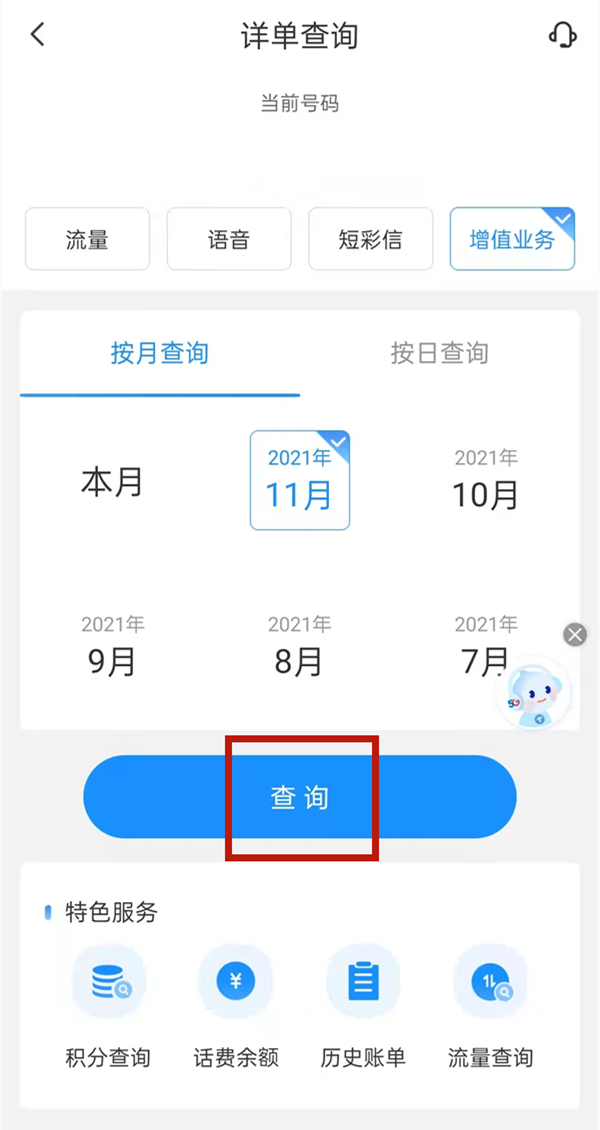Screen dimensions: 600x1130
Task: Pick 2021年10月 as the query month
Action: (485, 480)
